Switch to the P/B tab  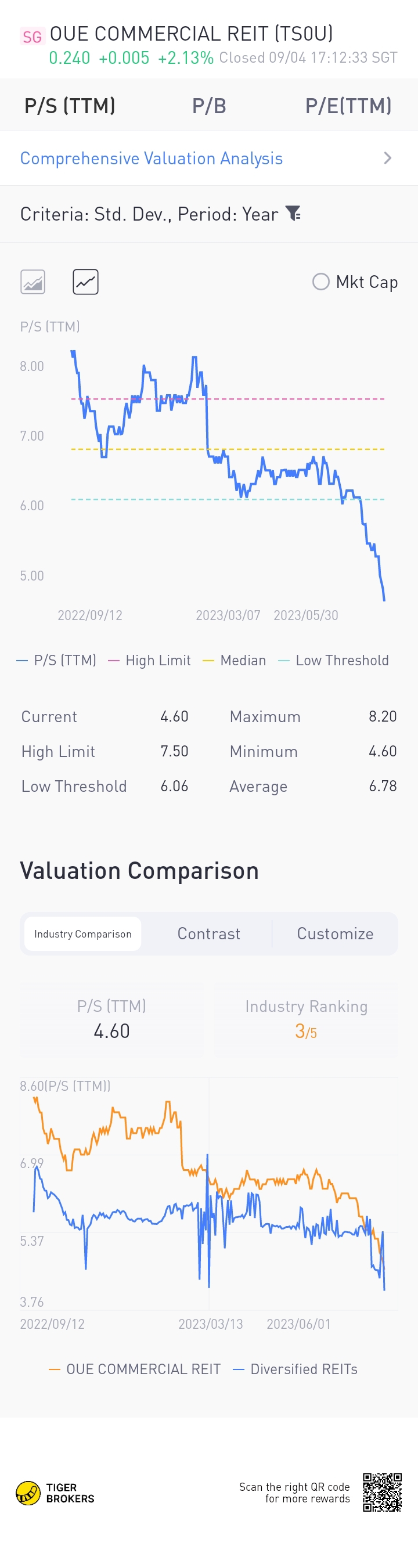[x=208, y=106]
